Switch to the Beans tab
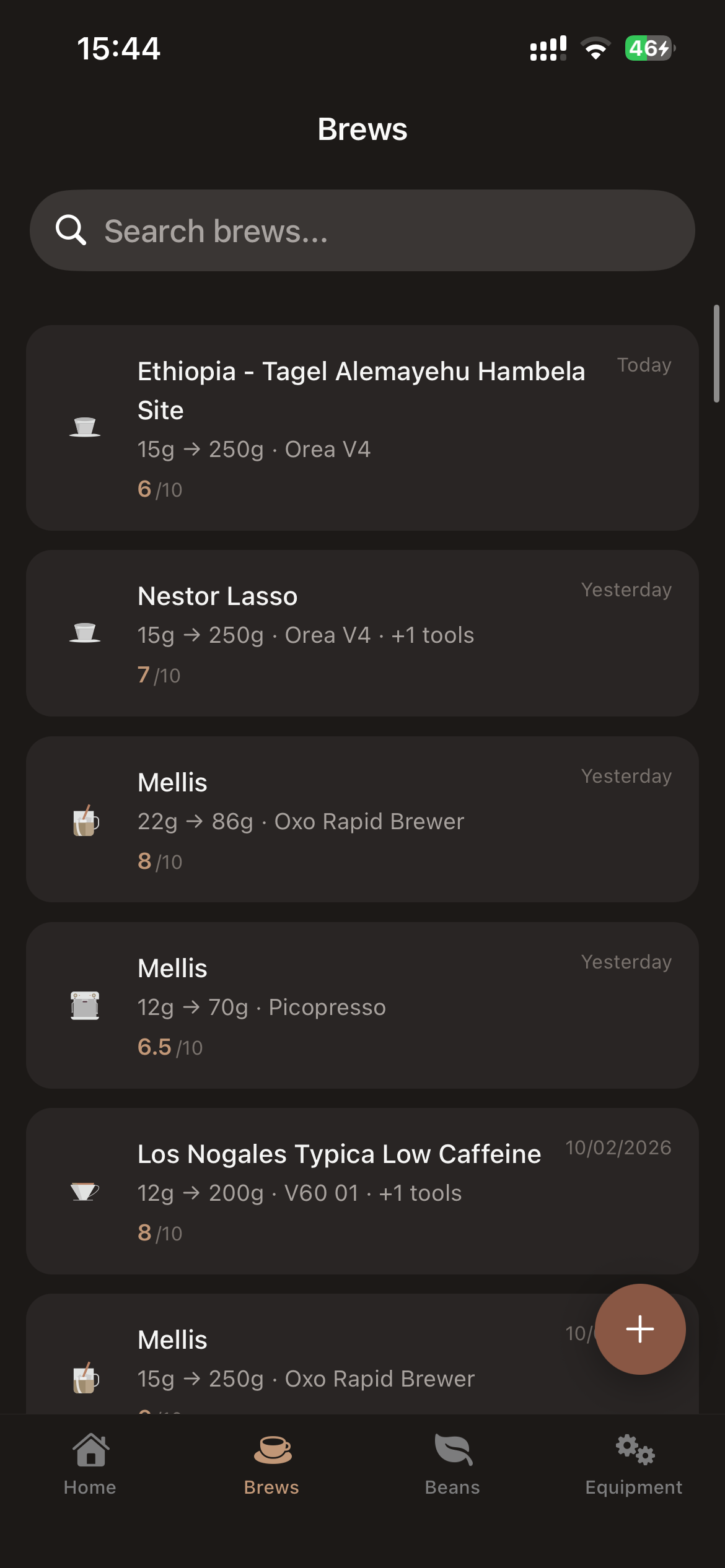This screenshot has width=725, height=1568. (x=452, y=1468)
